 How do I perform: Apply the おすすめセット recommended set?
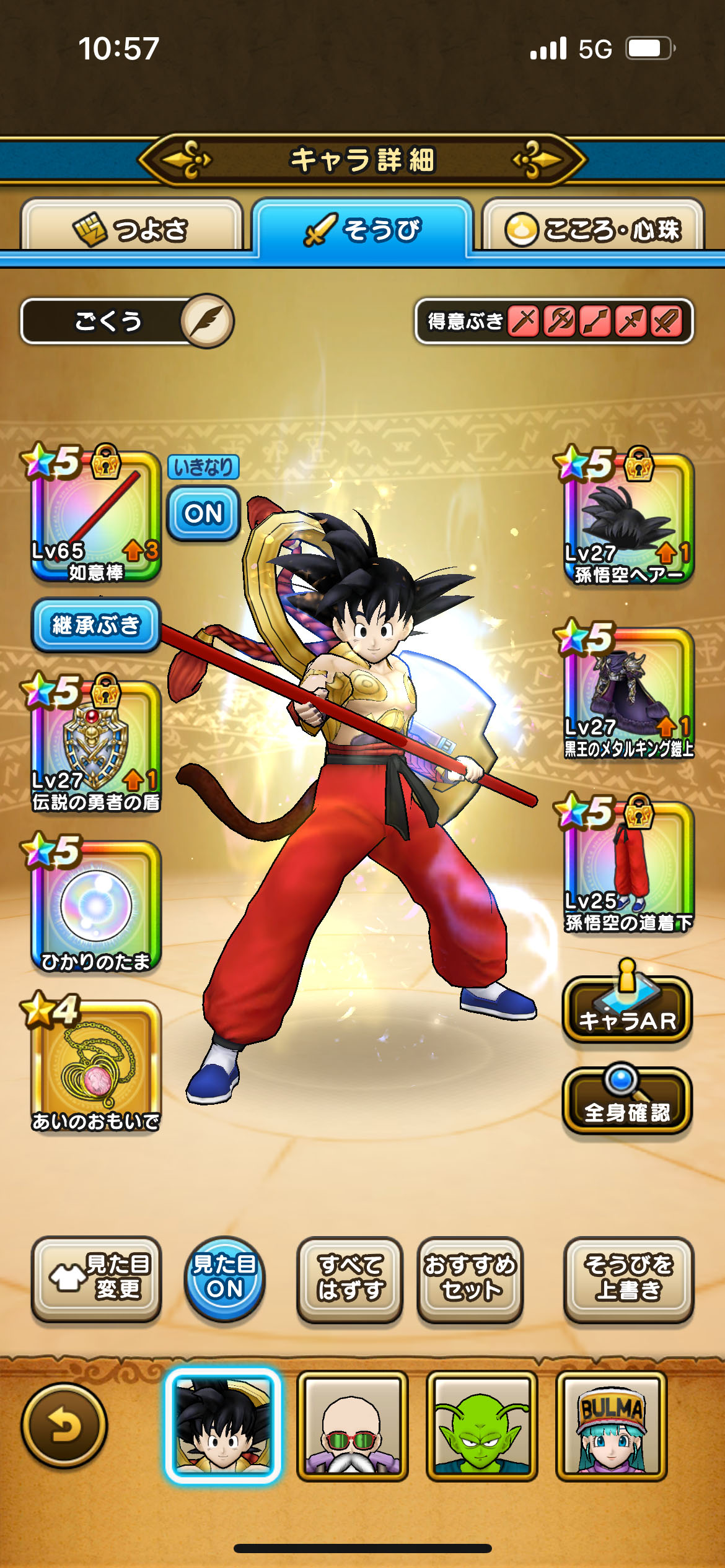[x=470, y=1278]
